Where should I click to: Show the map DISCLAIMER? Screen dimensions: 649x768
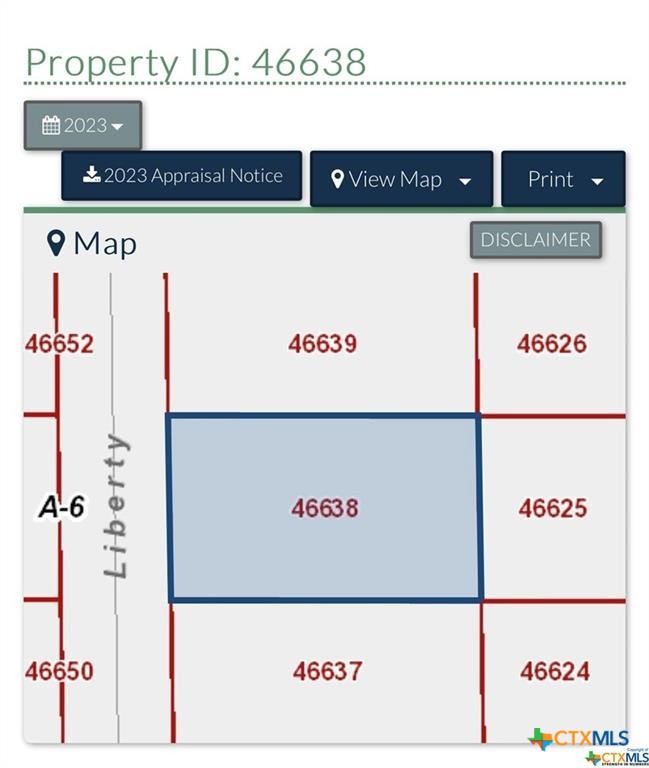(x=536, y=240)
